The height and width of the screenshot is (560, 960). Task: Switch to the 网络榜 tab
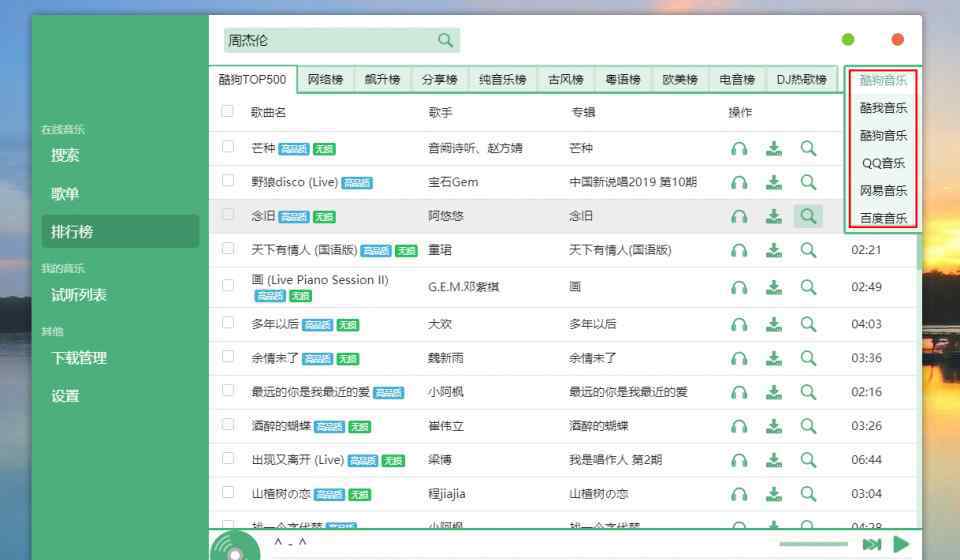(325, 80)
